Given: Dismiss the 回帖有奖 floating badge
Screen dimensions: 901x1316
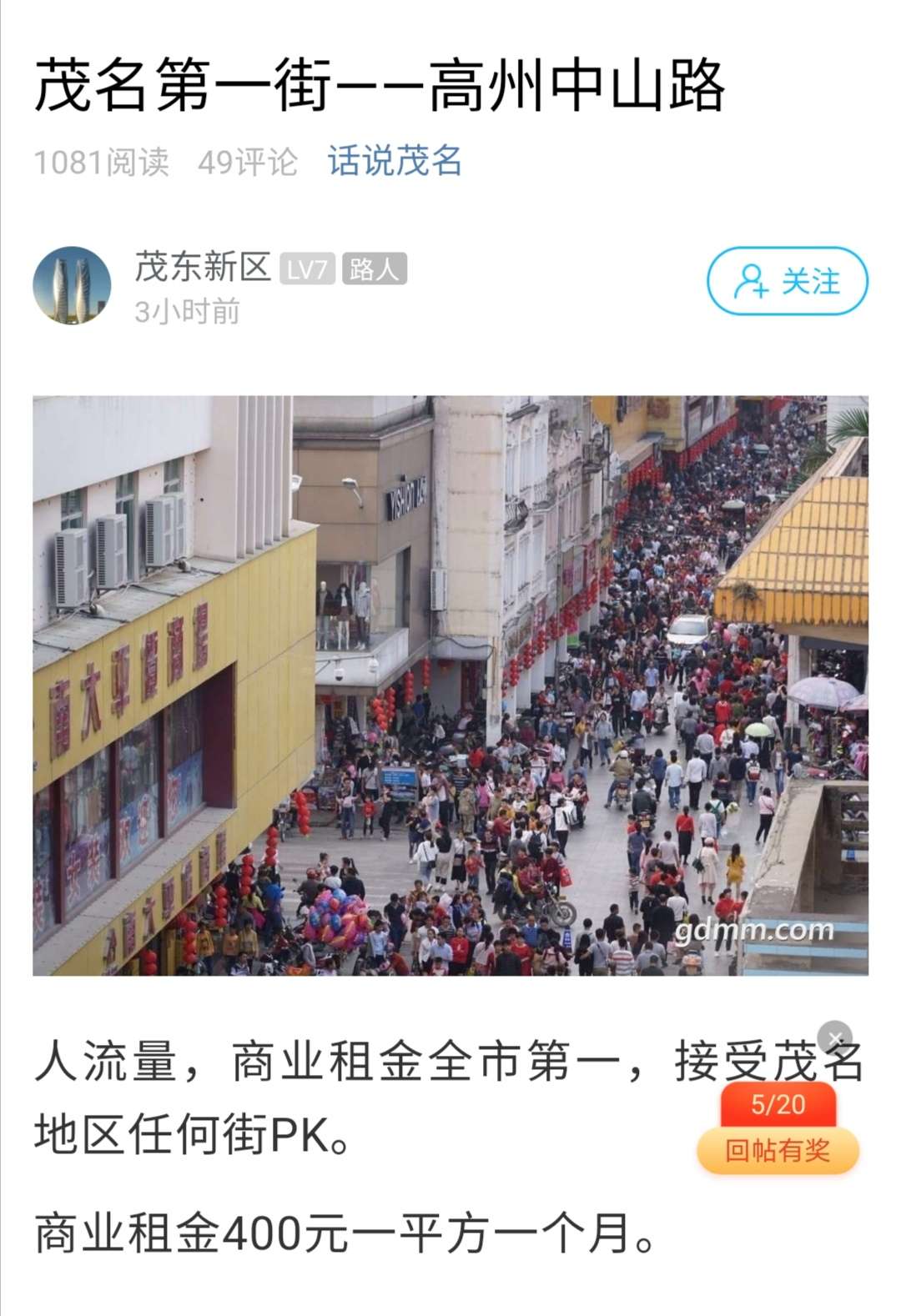Looking at the screenshot, I should click(x=835, y=1038).
